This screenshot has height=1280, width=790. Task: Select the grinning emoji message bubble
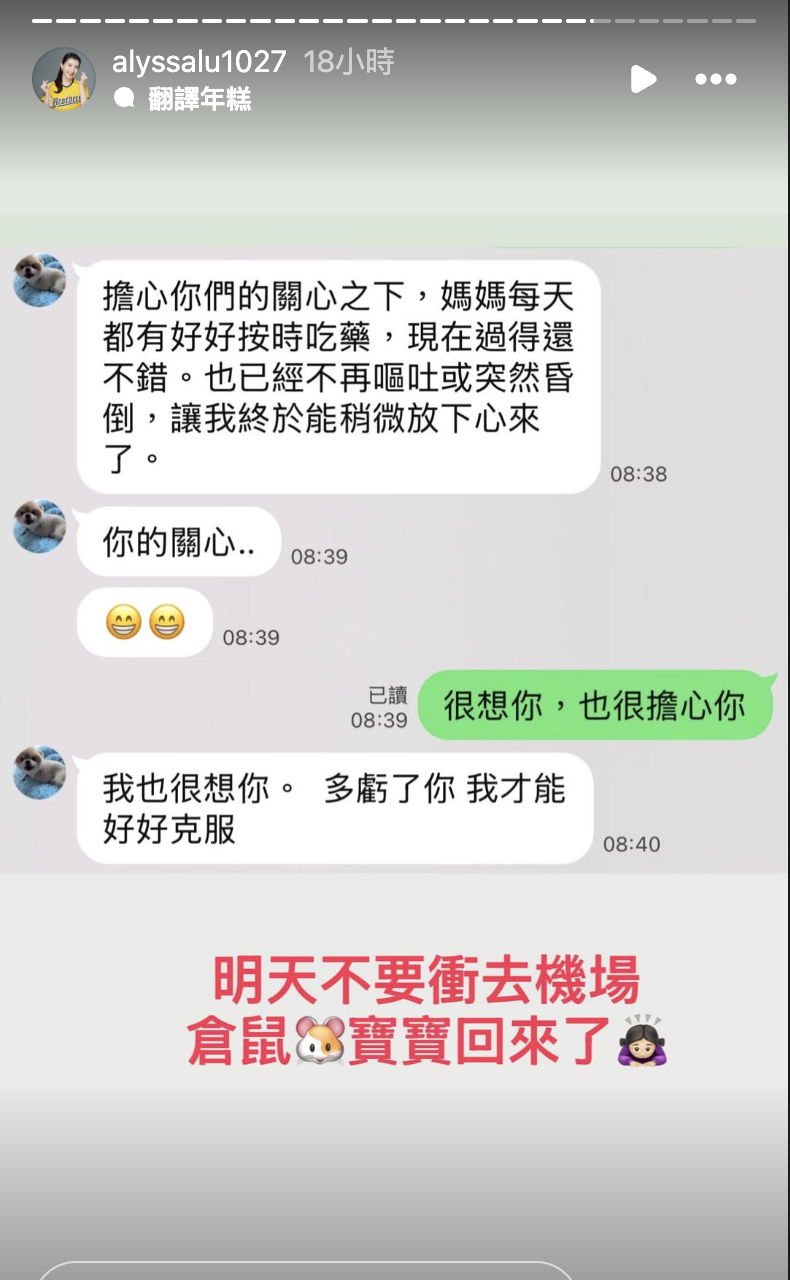(144, 621)
